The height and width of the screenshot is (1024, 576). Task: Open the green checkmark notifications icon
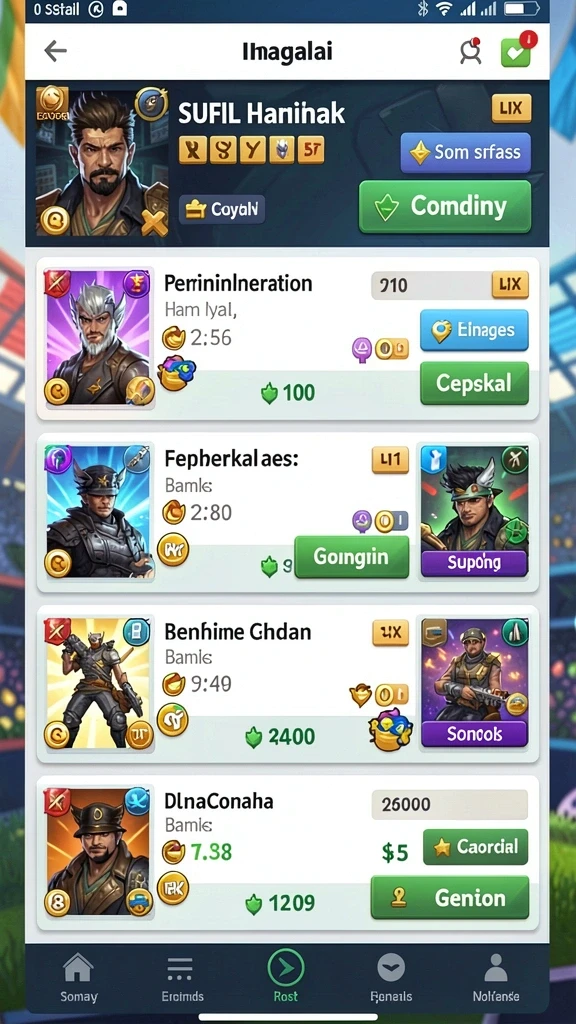pos(517,50)
